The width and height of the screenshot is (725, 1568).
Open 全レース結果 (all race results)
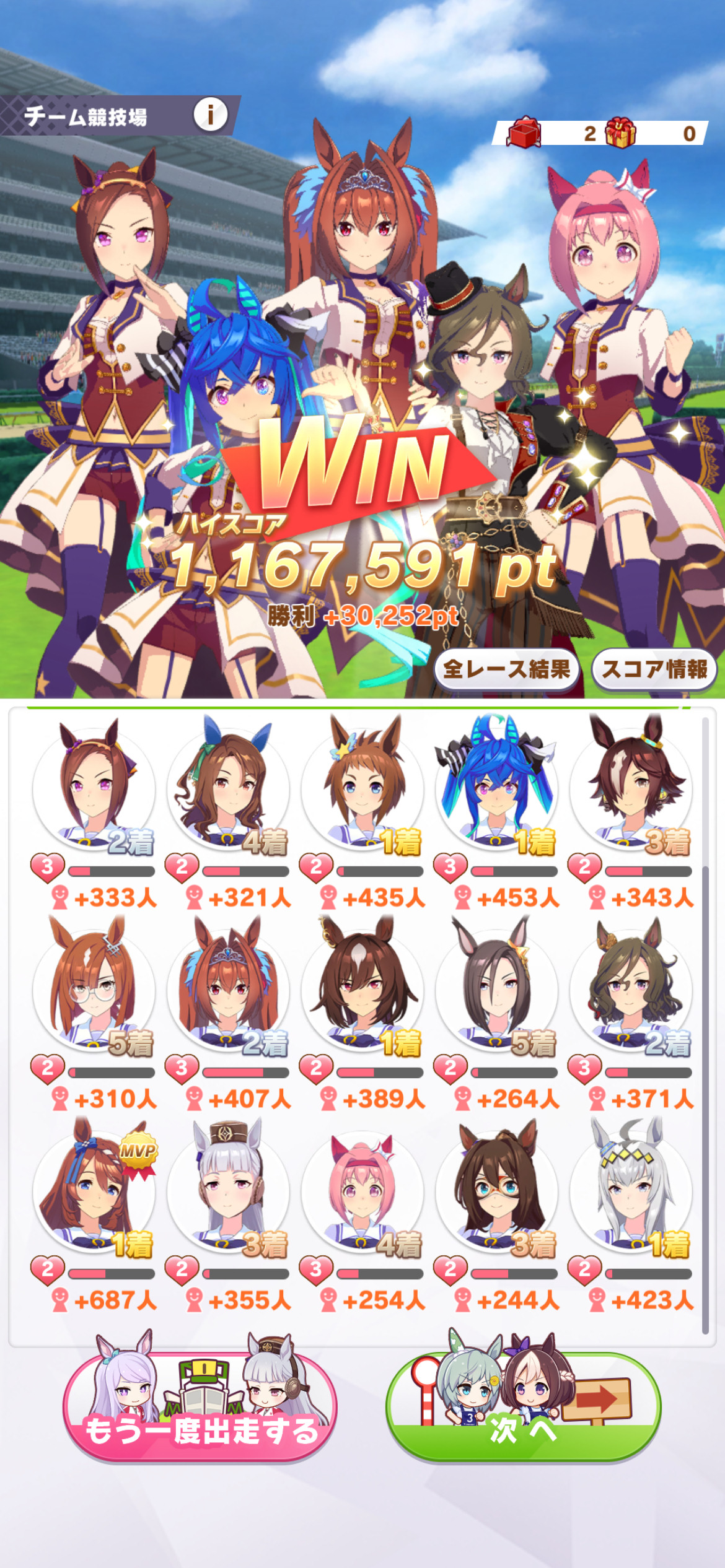(506, 669)
